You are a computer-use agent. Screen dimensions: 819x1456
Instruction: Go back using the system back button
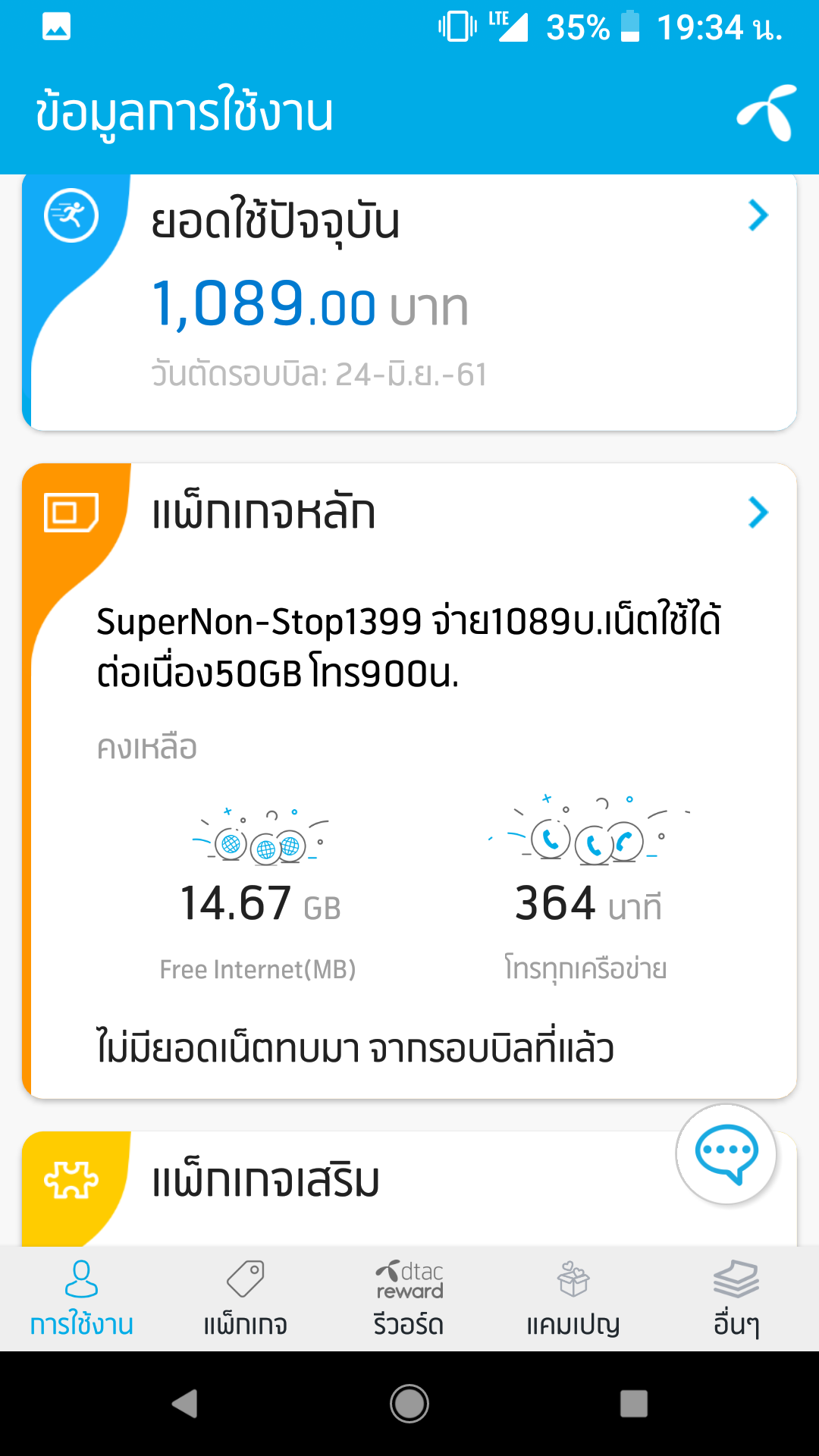184,1404
